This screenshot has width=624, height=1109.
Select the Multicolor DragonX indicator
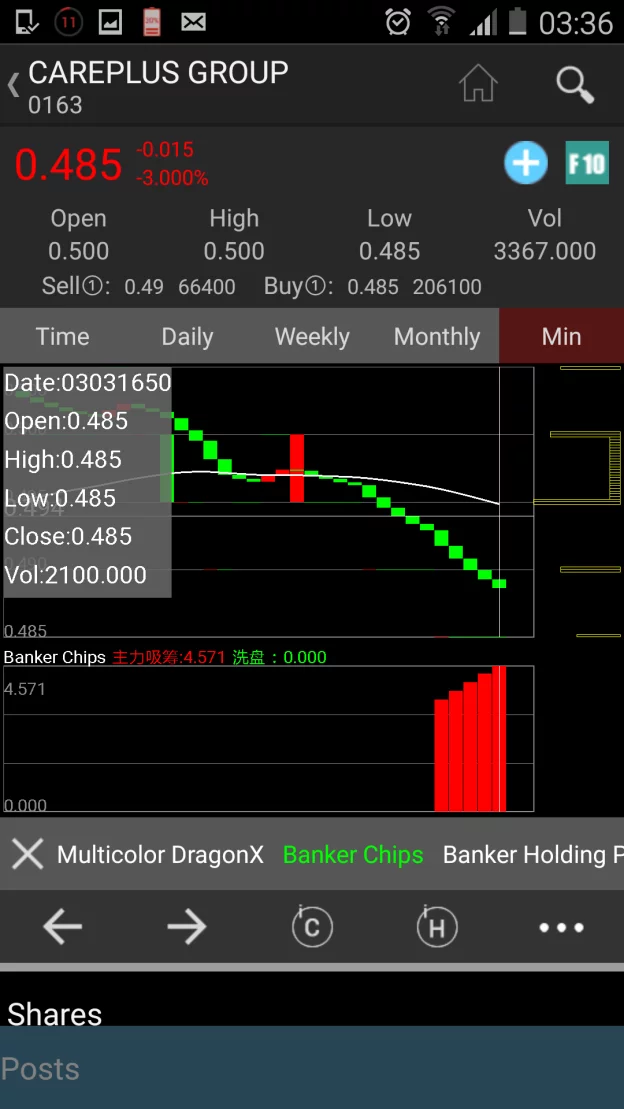point(161,854)
